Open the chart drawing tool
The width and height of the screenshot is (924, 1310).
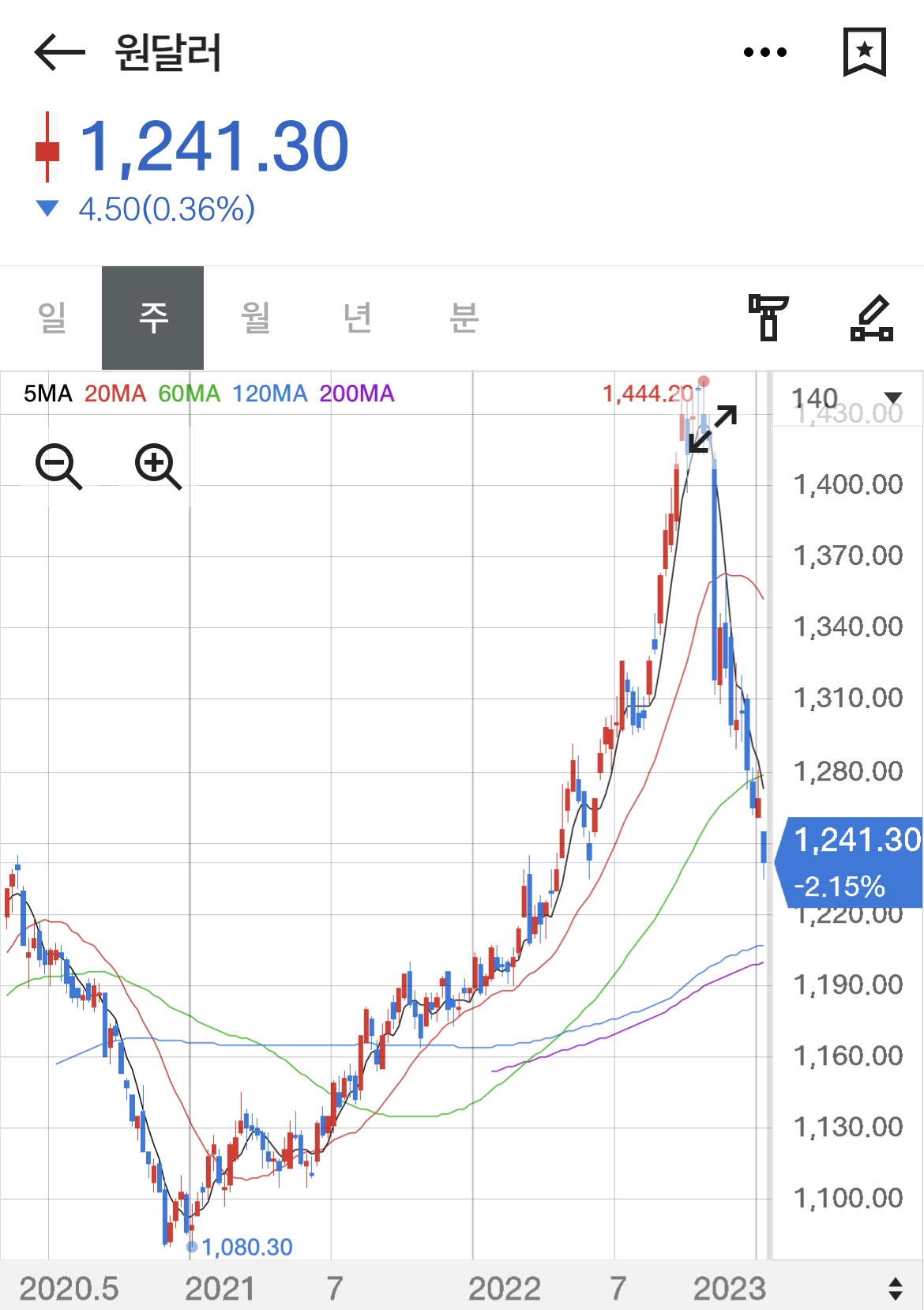pyautogui.click(x=871, y=318)
